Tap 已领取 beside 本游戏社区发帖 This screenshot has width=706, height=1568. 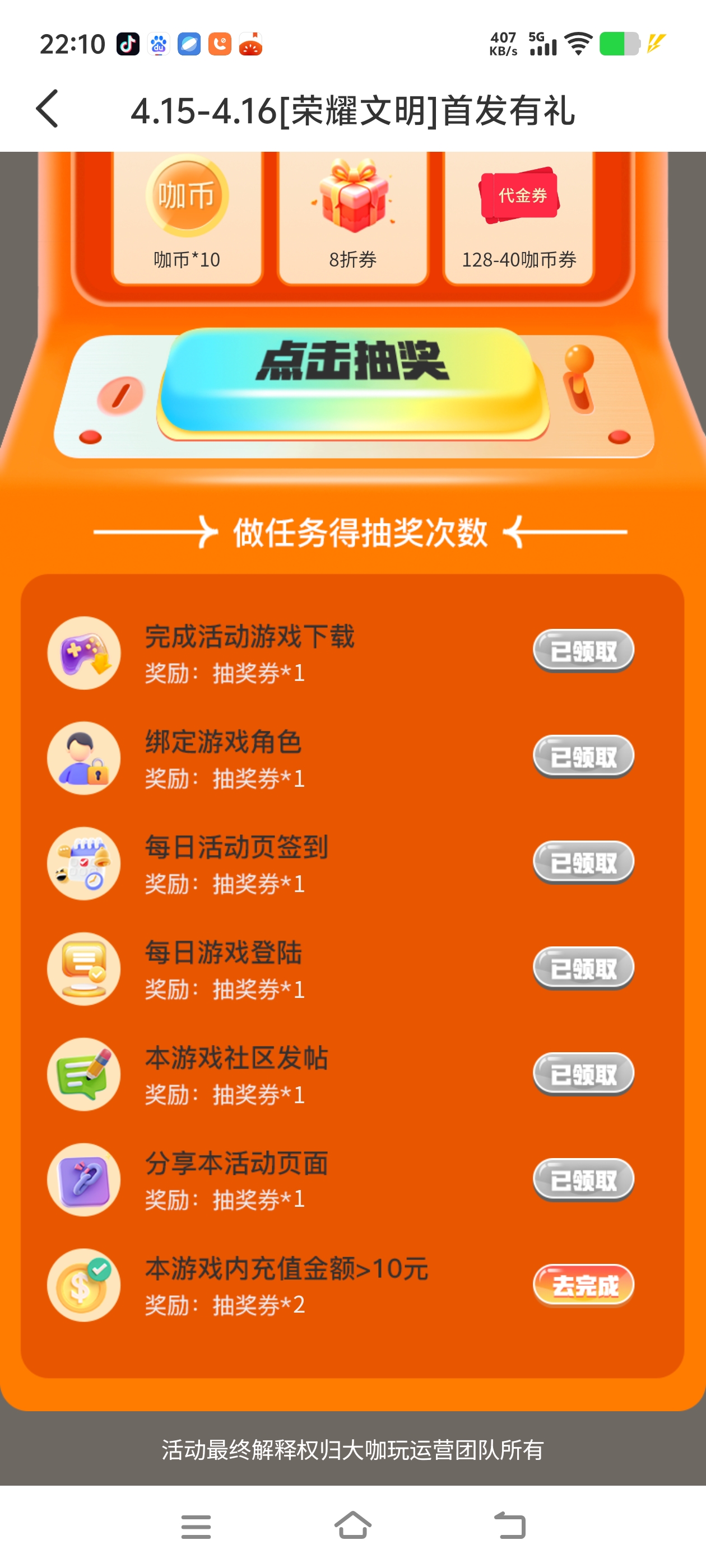click(583, 1074)
